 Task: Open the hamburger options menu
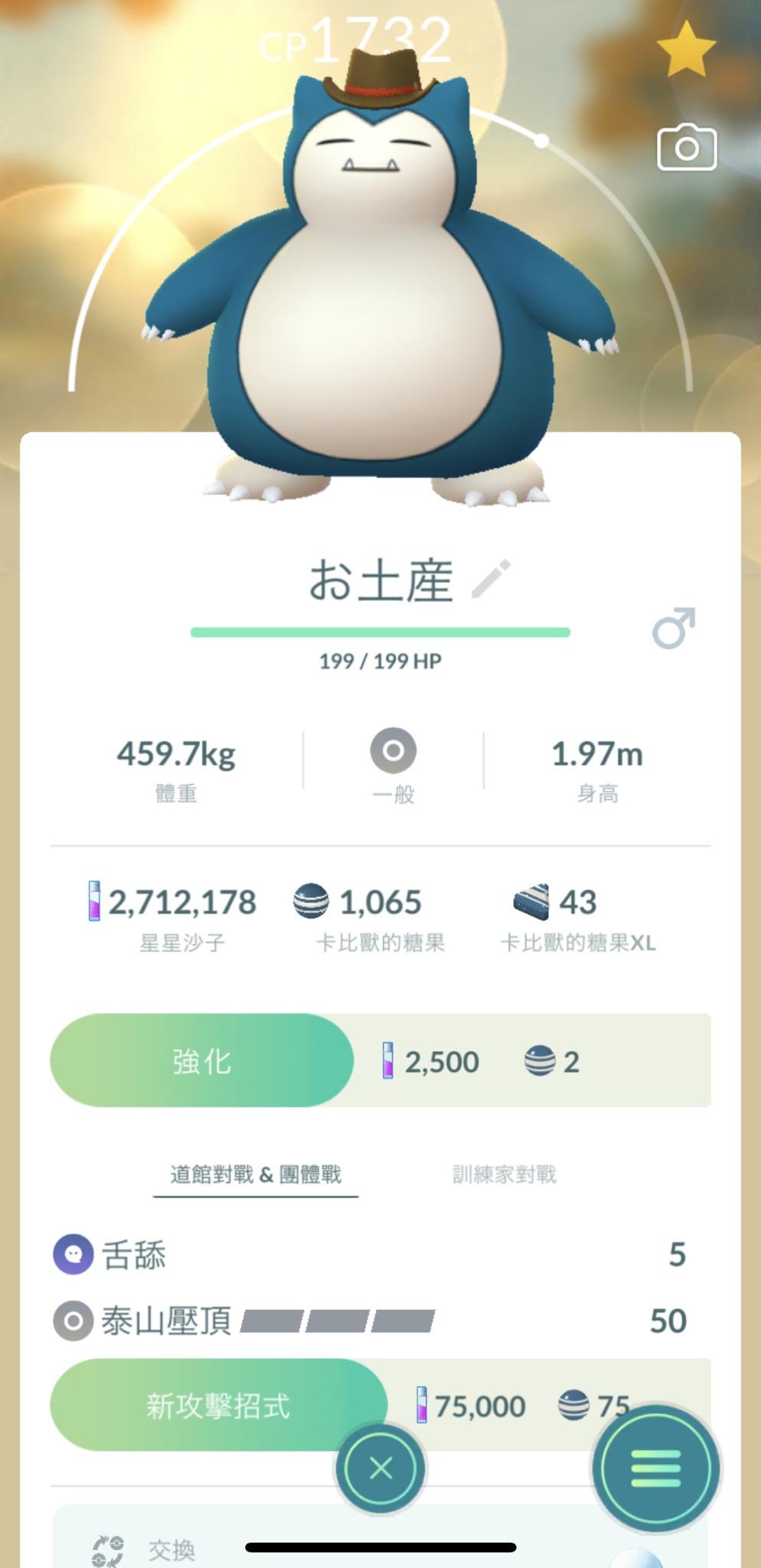655,1468
